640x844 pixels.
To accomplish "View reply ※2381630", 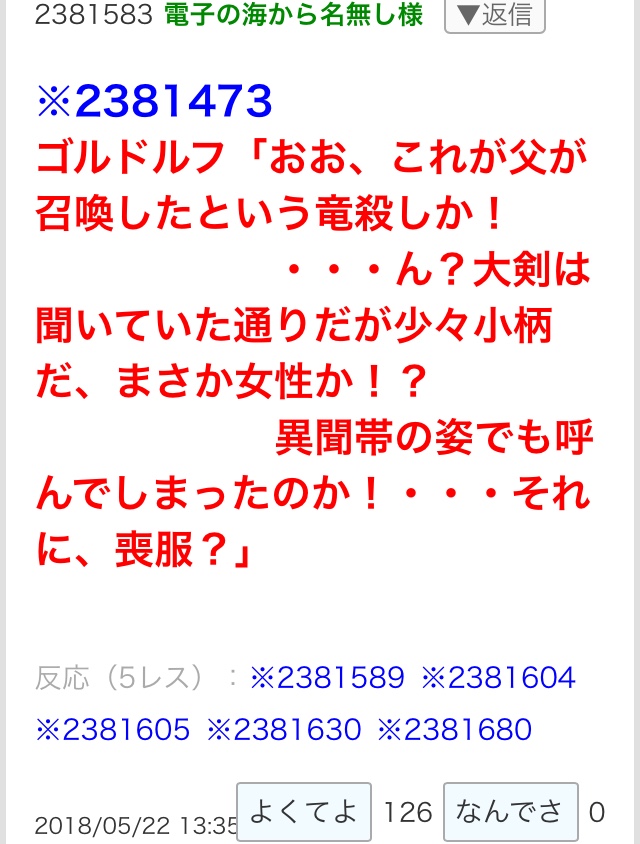I will pos(284,729).
